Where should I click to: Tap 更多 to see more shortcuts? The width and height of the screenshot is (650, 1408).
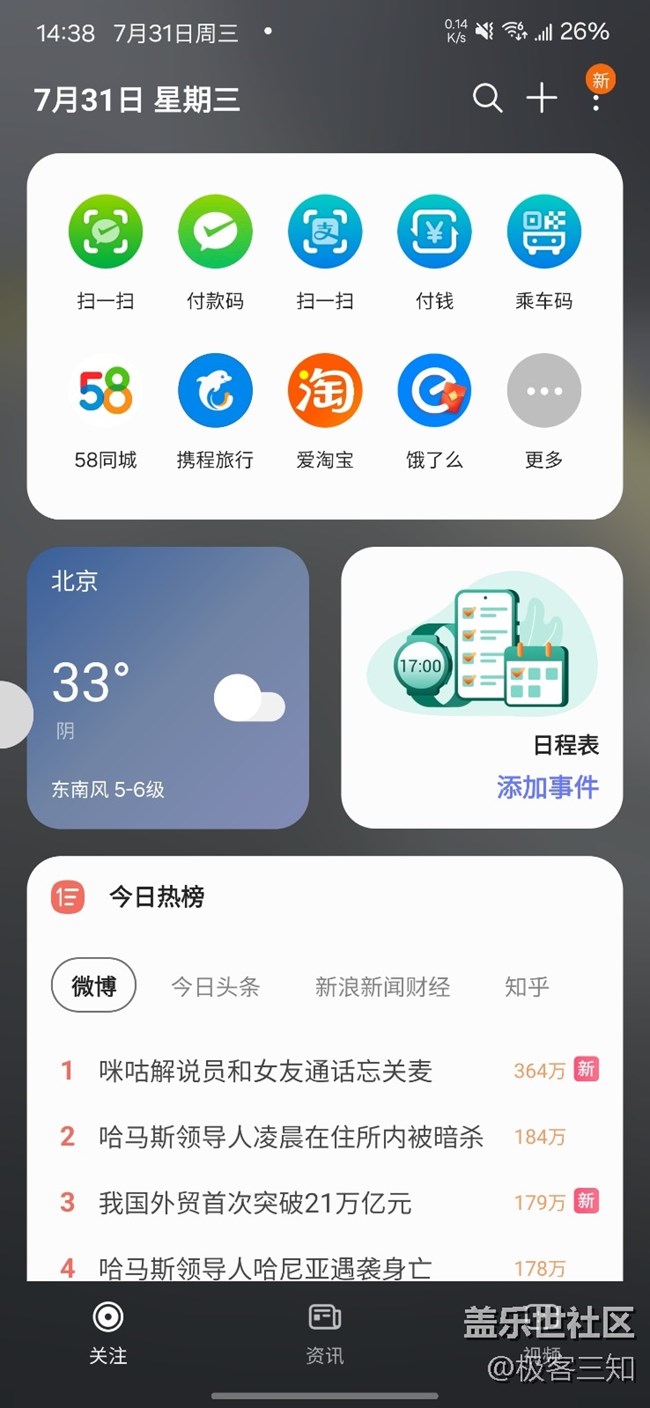[x=544, y=391]
